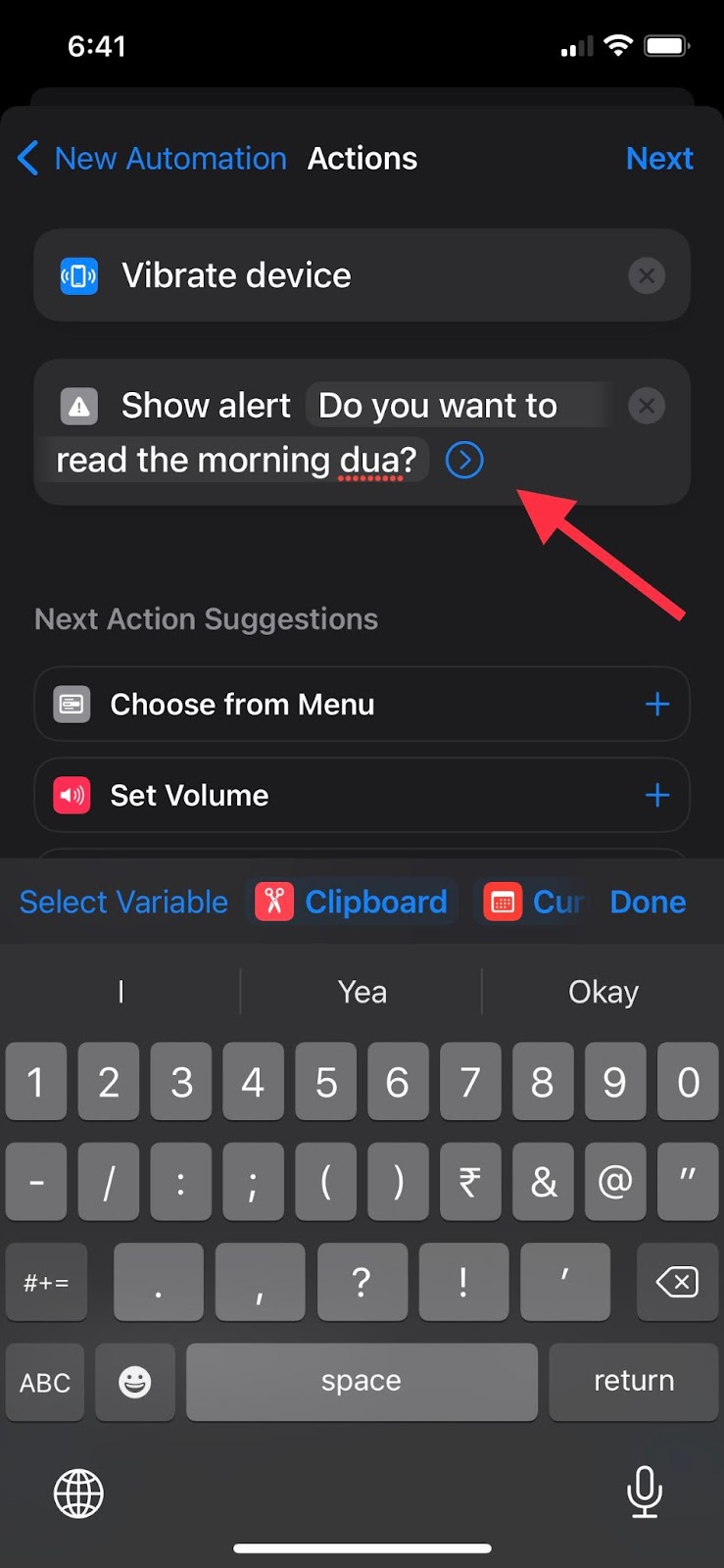Image resolution: width=724 pixels, height=1568 pixels.
Task: Expand the Show alert options arrow
Action: pyautogui.click(x=464, y=460)
